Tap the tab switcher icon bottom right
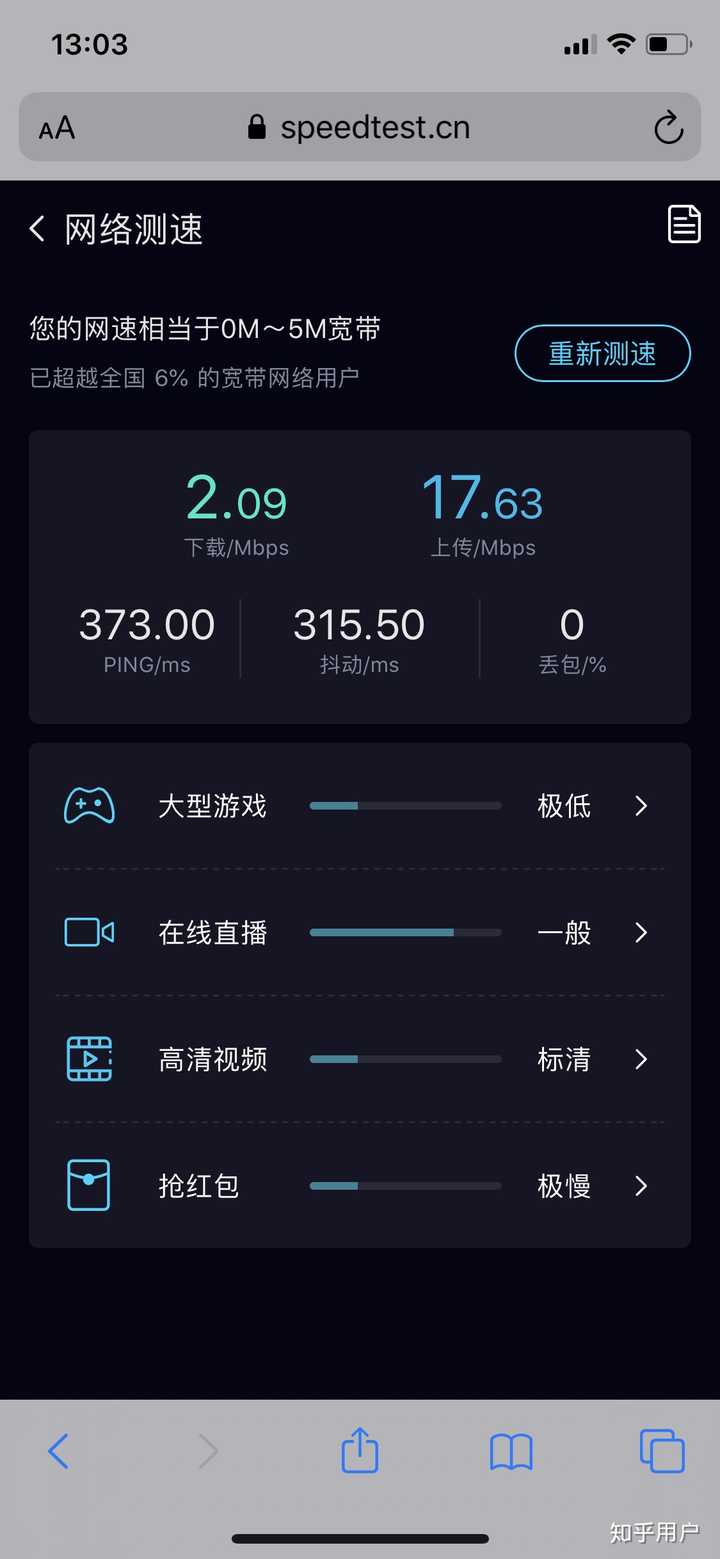This screenshot has height=1559, width=720. click(x=661, y=1451)
